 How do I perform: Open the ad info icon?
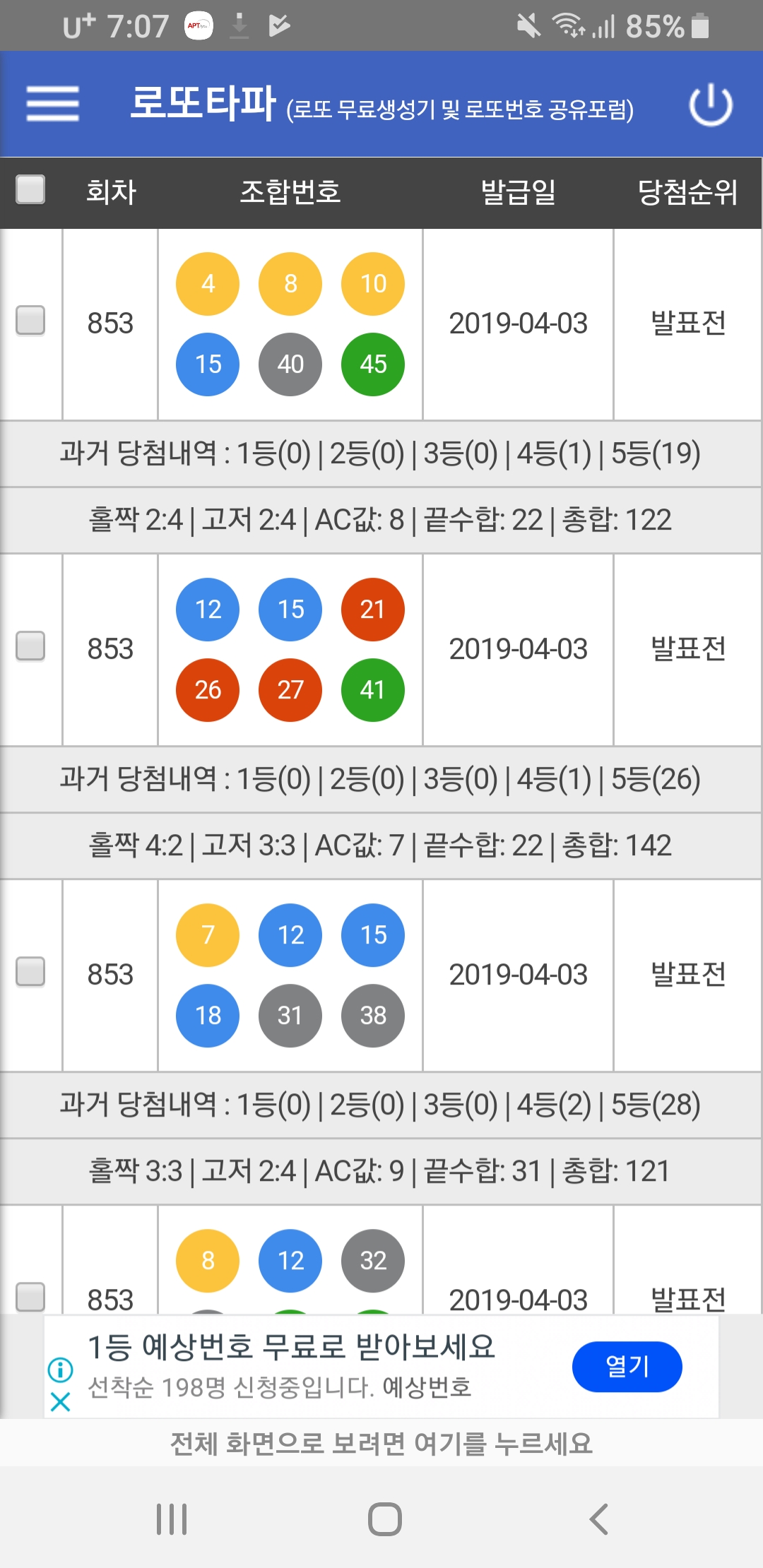61,1370
